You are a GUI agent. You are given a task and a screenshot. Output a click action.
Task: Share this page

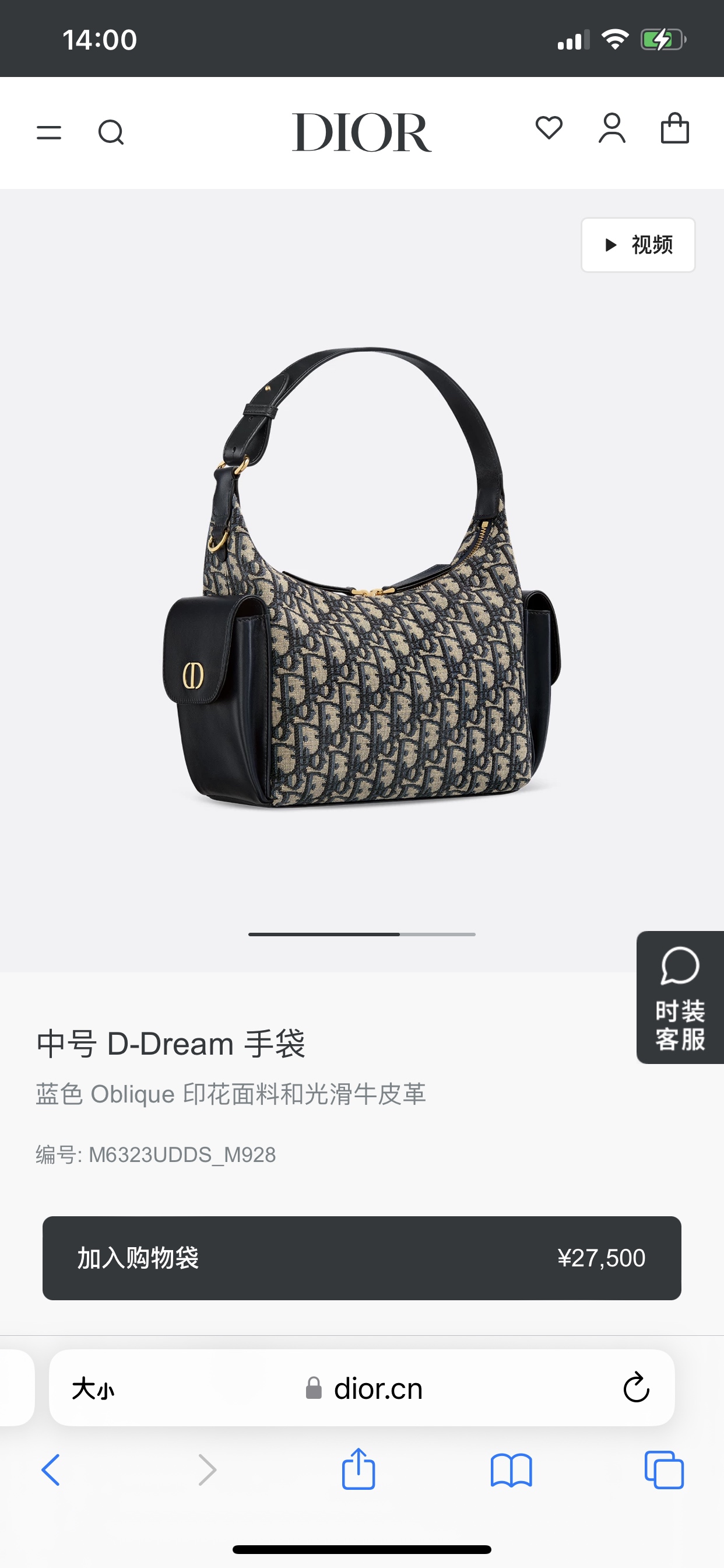pyautogui.click(x=359, y=1469)
